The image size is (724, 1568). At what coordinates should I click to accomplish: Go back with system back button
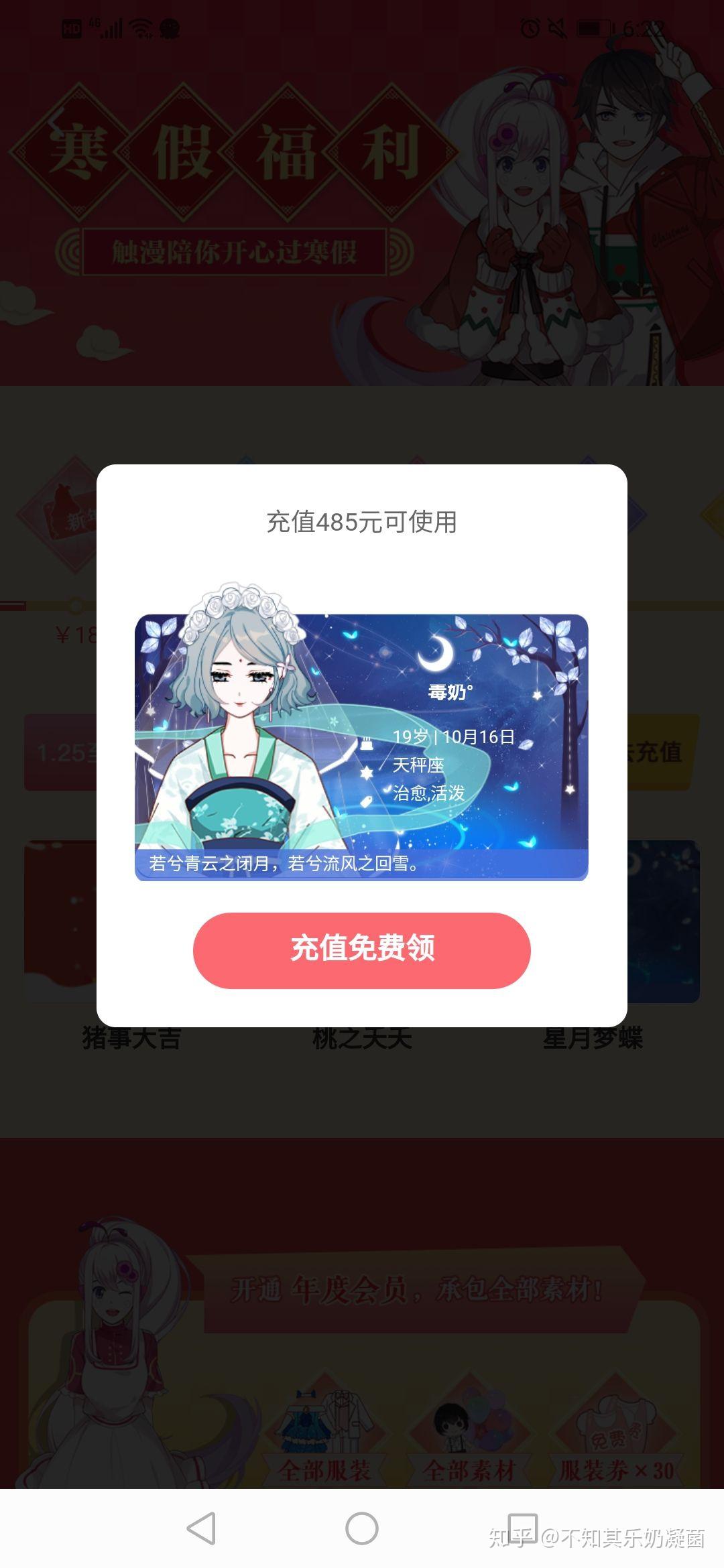coord(201,1528)
